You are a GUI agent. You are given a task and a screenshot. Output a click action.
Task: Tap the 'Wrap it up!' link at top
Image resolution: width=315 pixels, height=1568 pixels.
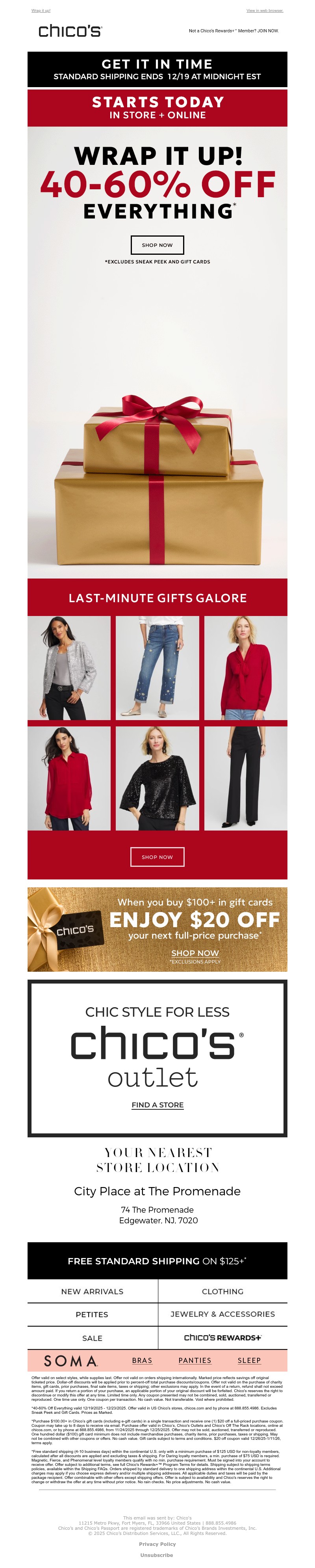[41, 10]
